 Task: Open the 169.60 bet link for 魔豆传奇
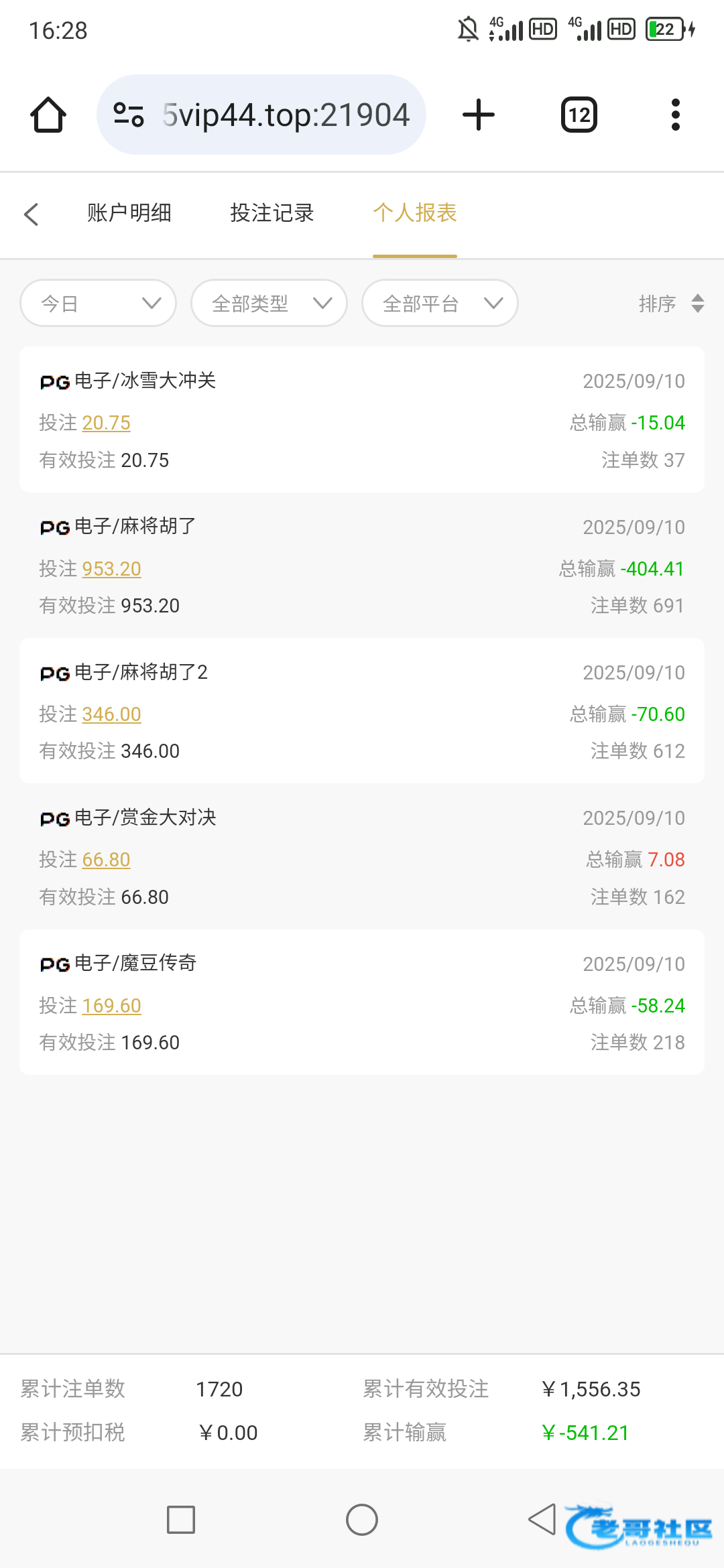point(111,1006)
